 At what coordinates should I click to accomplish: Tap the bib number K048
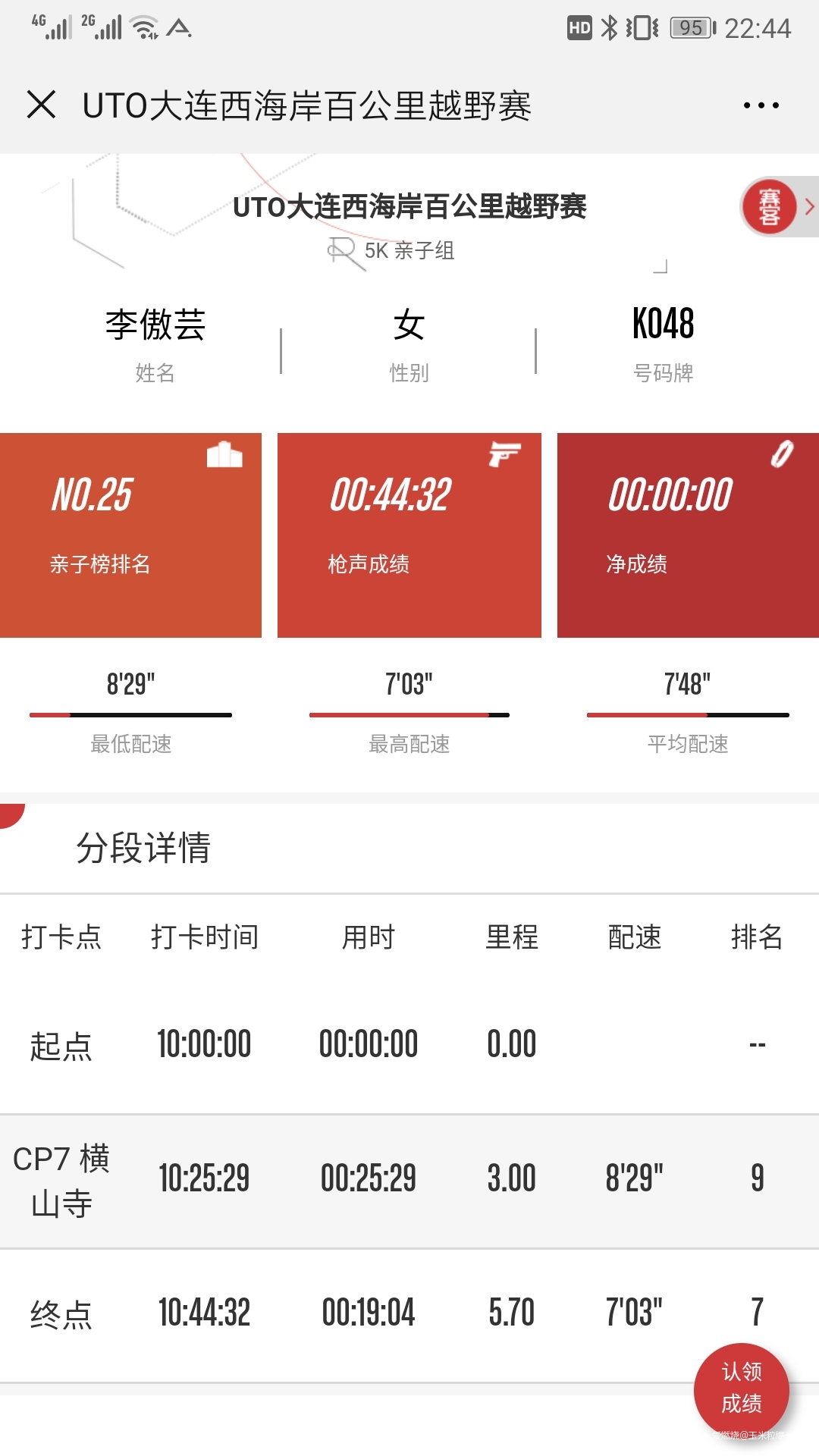pyautogui.click(x=665, y=325)
